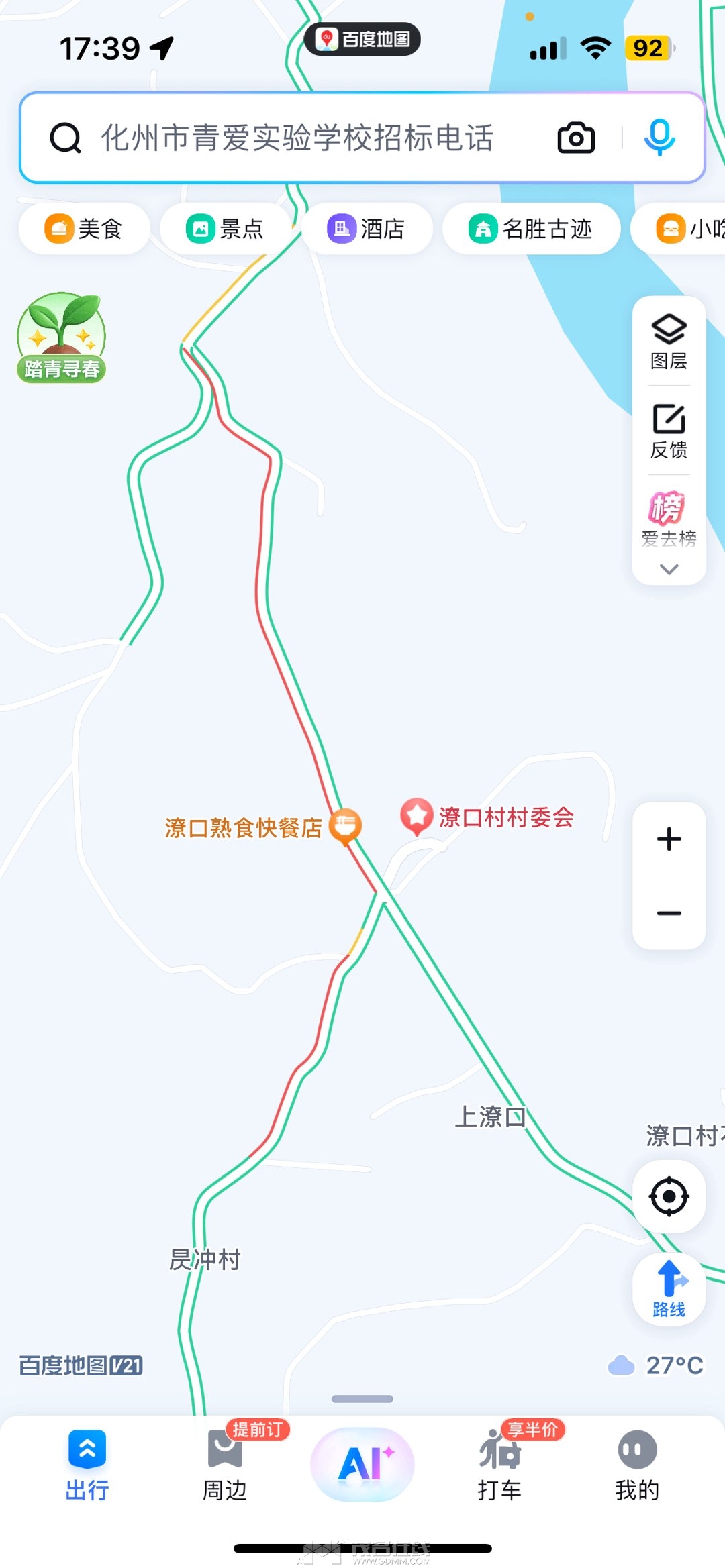Select the 酒店 category chip

[367, 229]
